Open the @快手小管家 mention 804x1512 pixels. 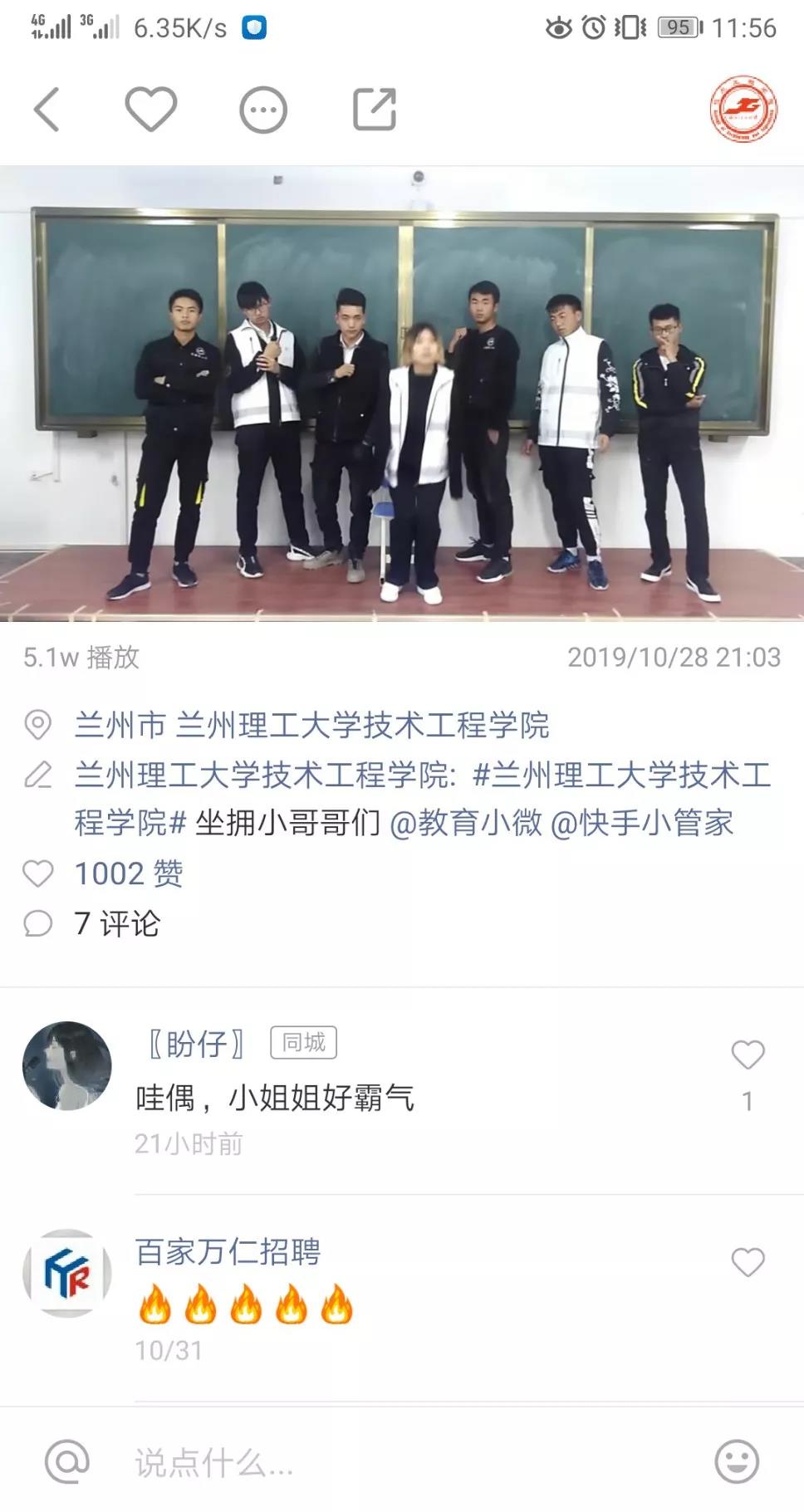tap(642, 823)
